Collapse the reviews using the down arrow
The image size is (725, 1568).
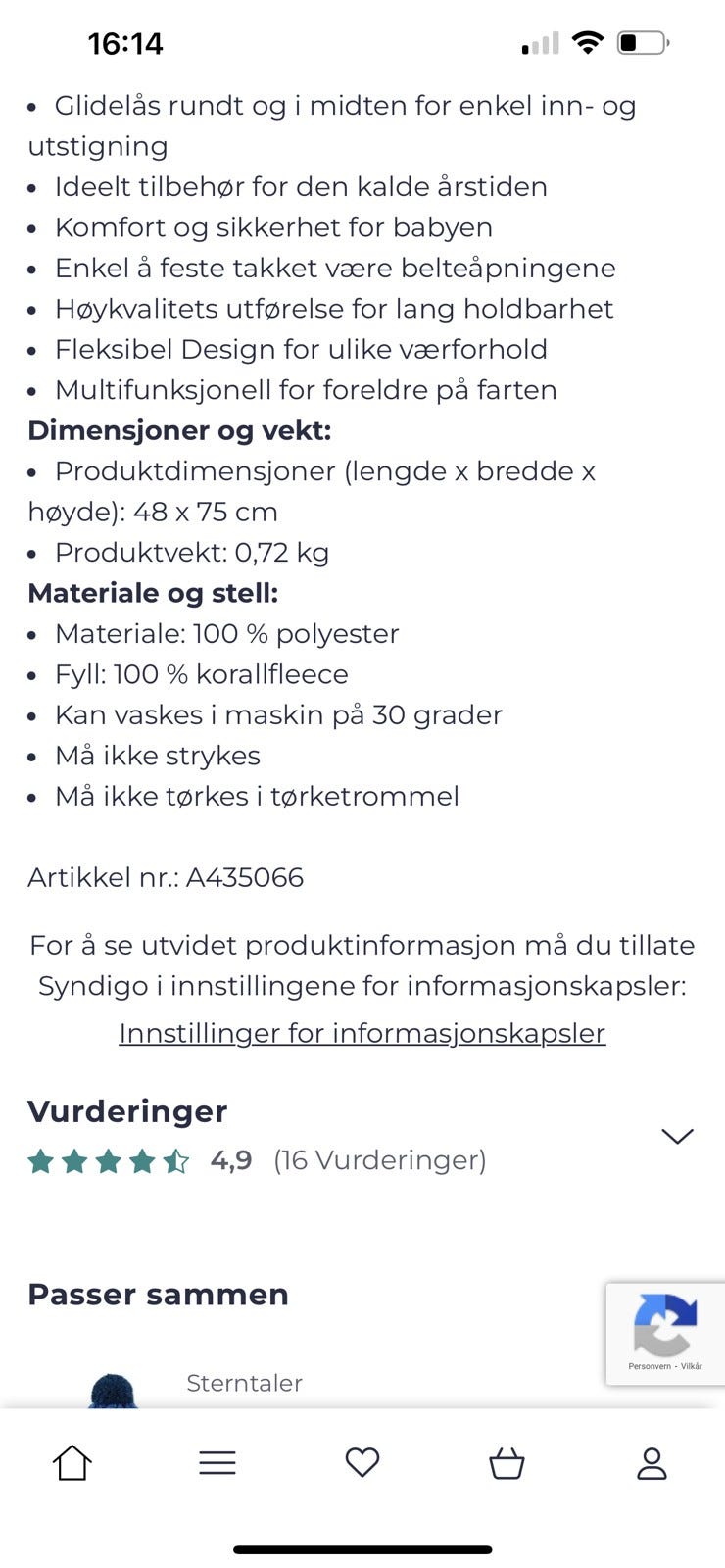tap(676, 1135)
